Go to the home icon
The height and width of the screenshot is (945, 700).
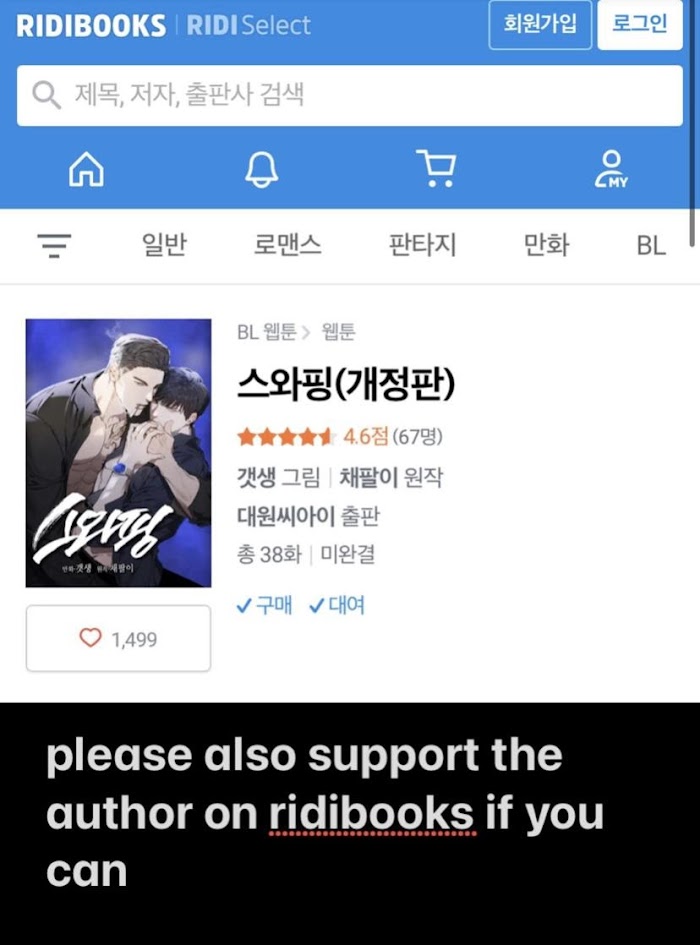pyautogui.click(x=86, y=168)
